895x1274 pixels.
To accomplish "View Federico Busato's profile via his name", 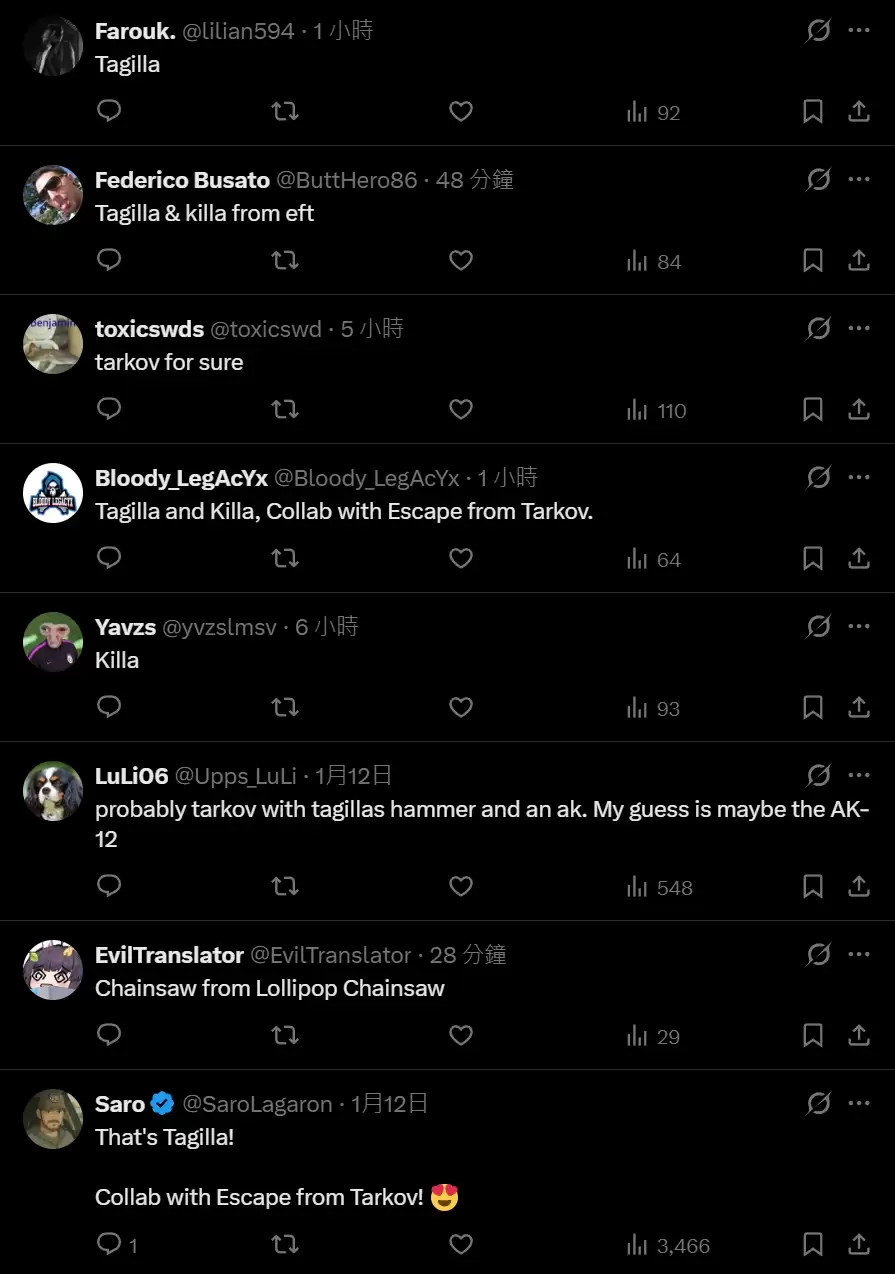I will [182, 180].
